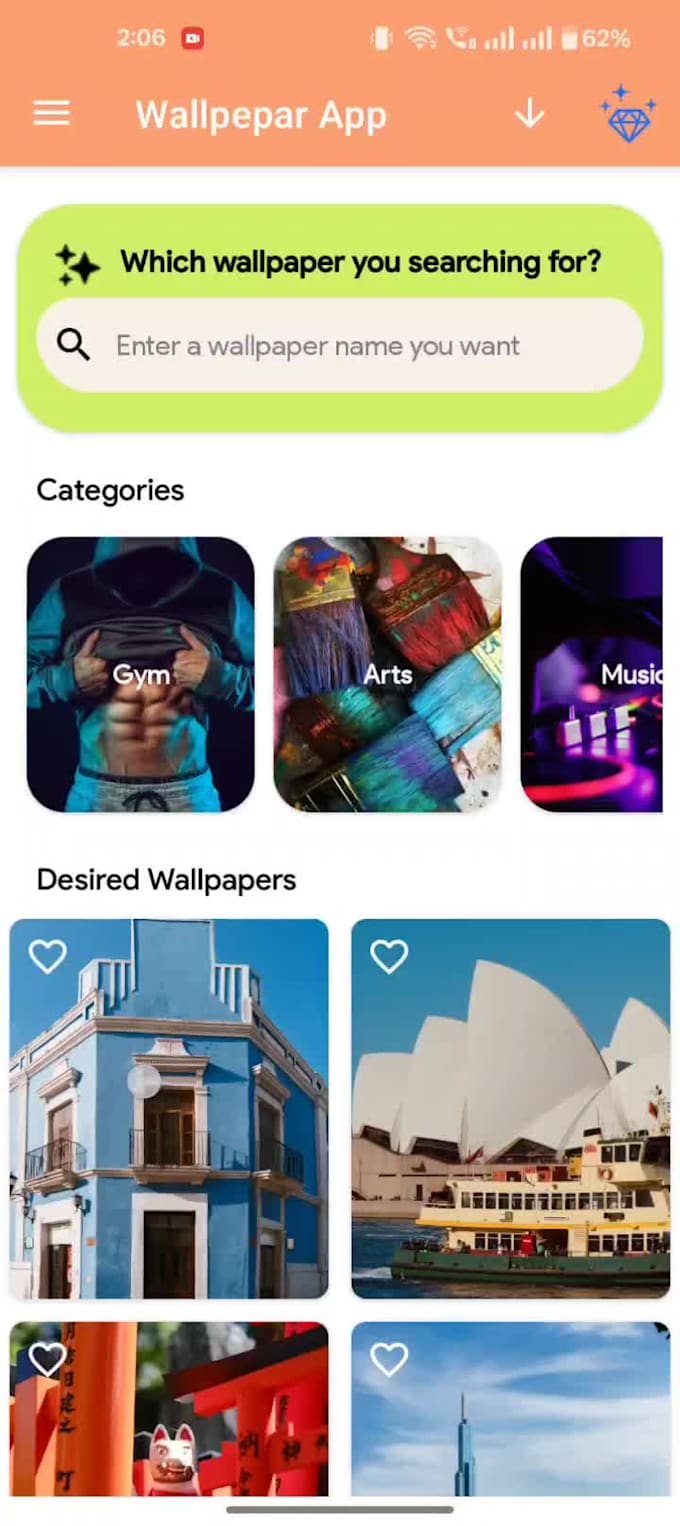The height and width of the screenshot is (1526, 680).
Task: Open the orange torii gate wallpaper
Action: click(169, 1420)
